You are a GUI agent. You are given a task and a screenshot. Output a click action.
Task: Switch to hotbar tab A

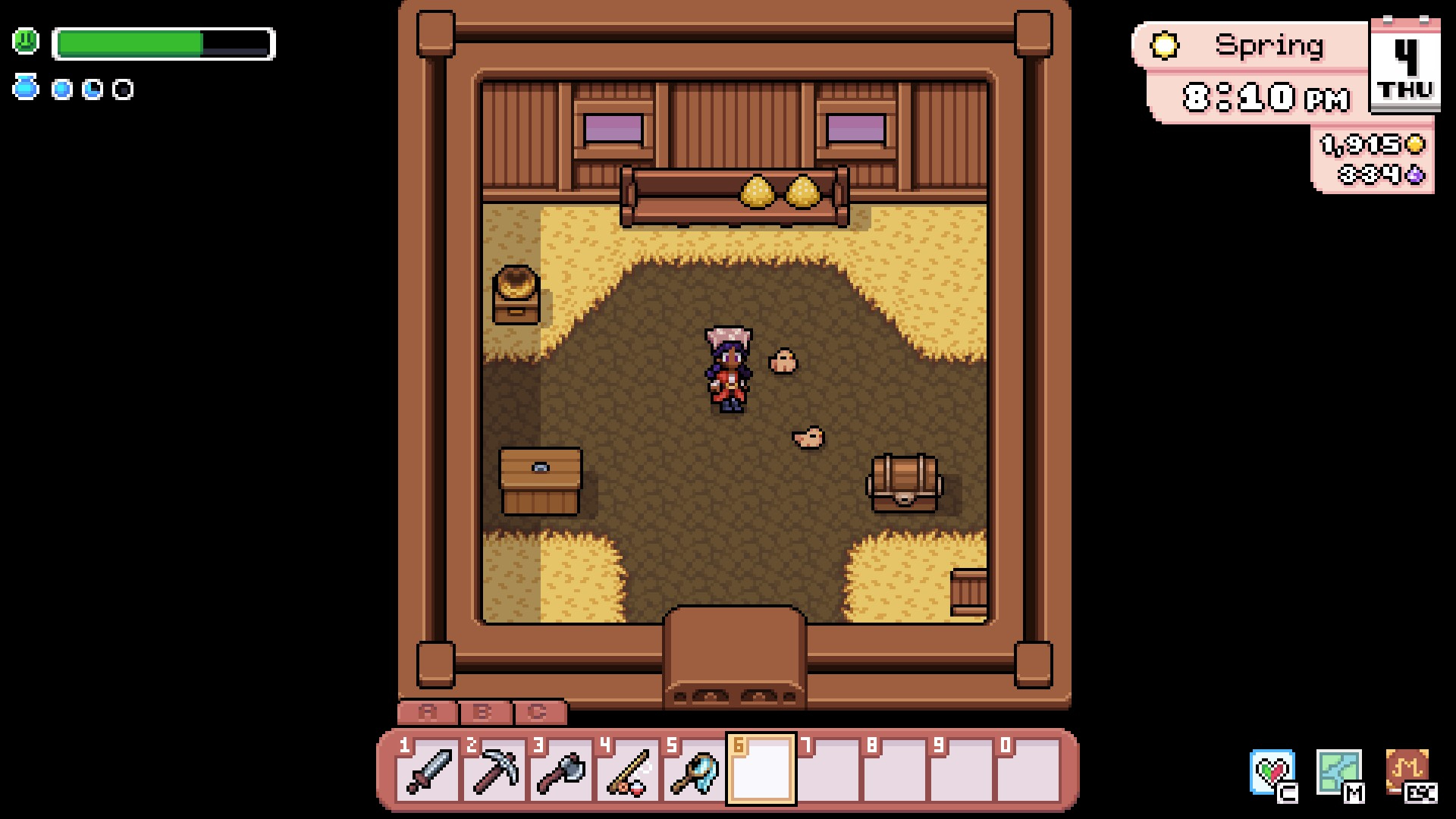[x=428, y=712]
